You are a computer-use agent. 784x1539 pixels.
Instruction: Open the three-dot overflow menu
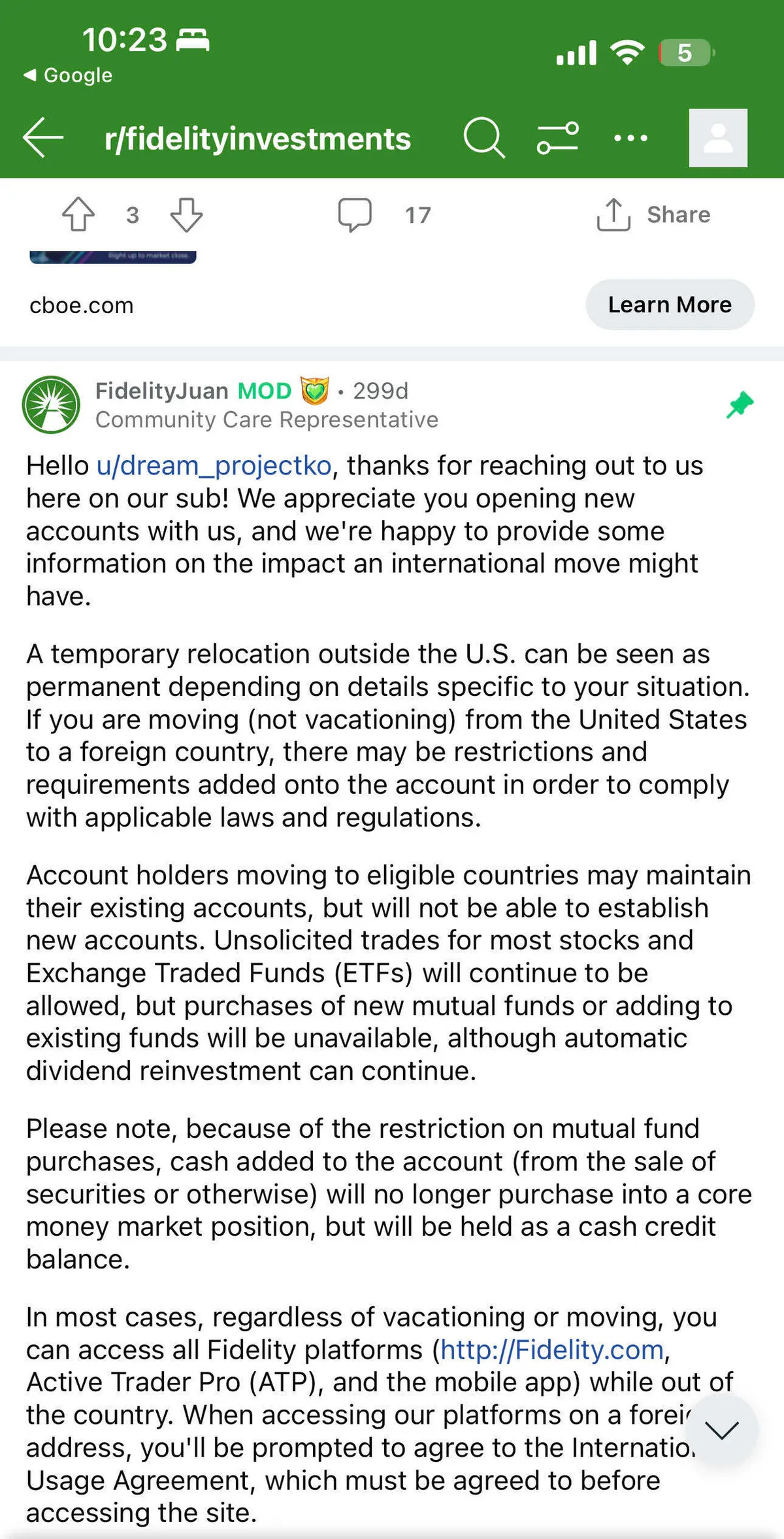pyautogui.click(x=630, y=138)
